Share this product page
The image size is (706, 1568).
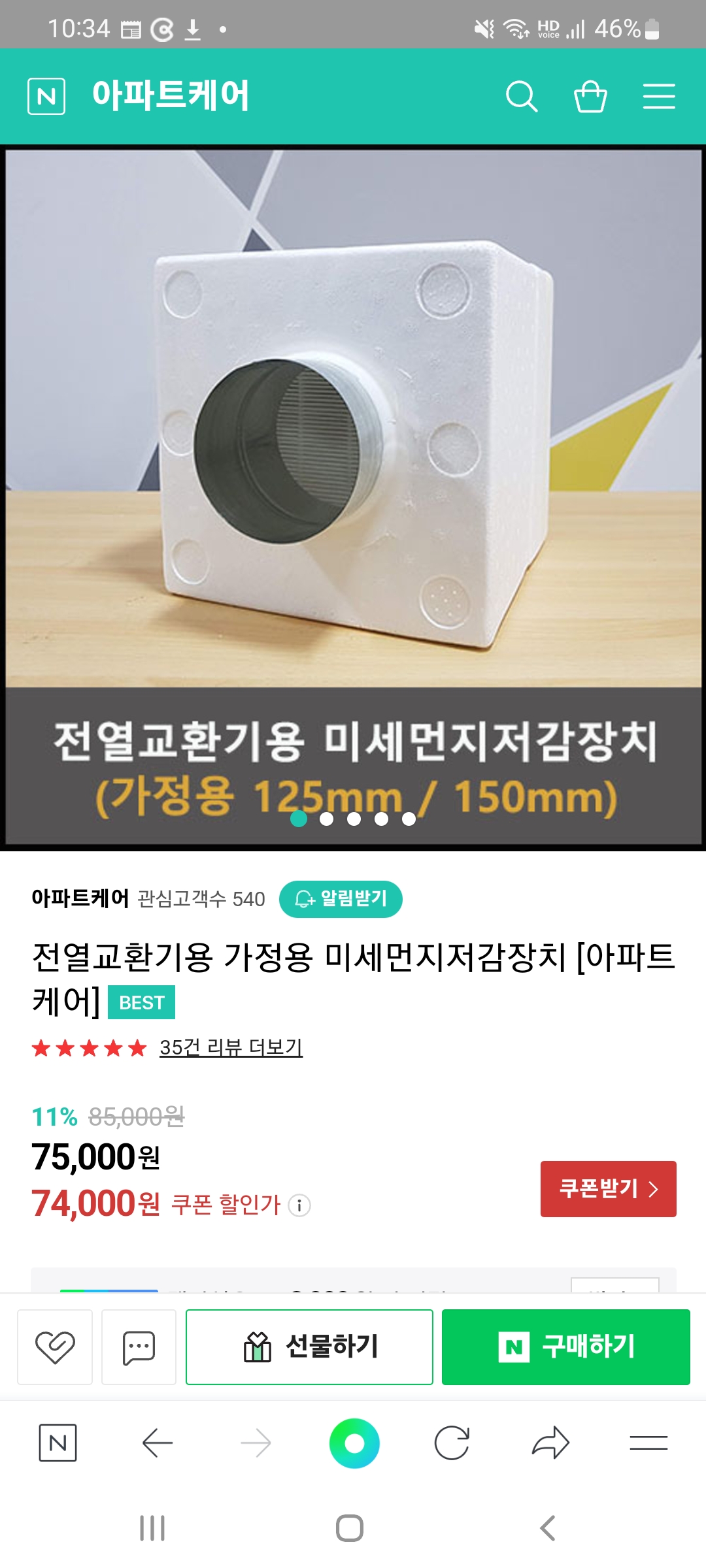(550, 1443)
